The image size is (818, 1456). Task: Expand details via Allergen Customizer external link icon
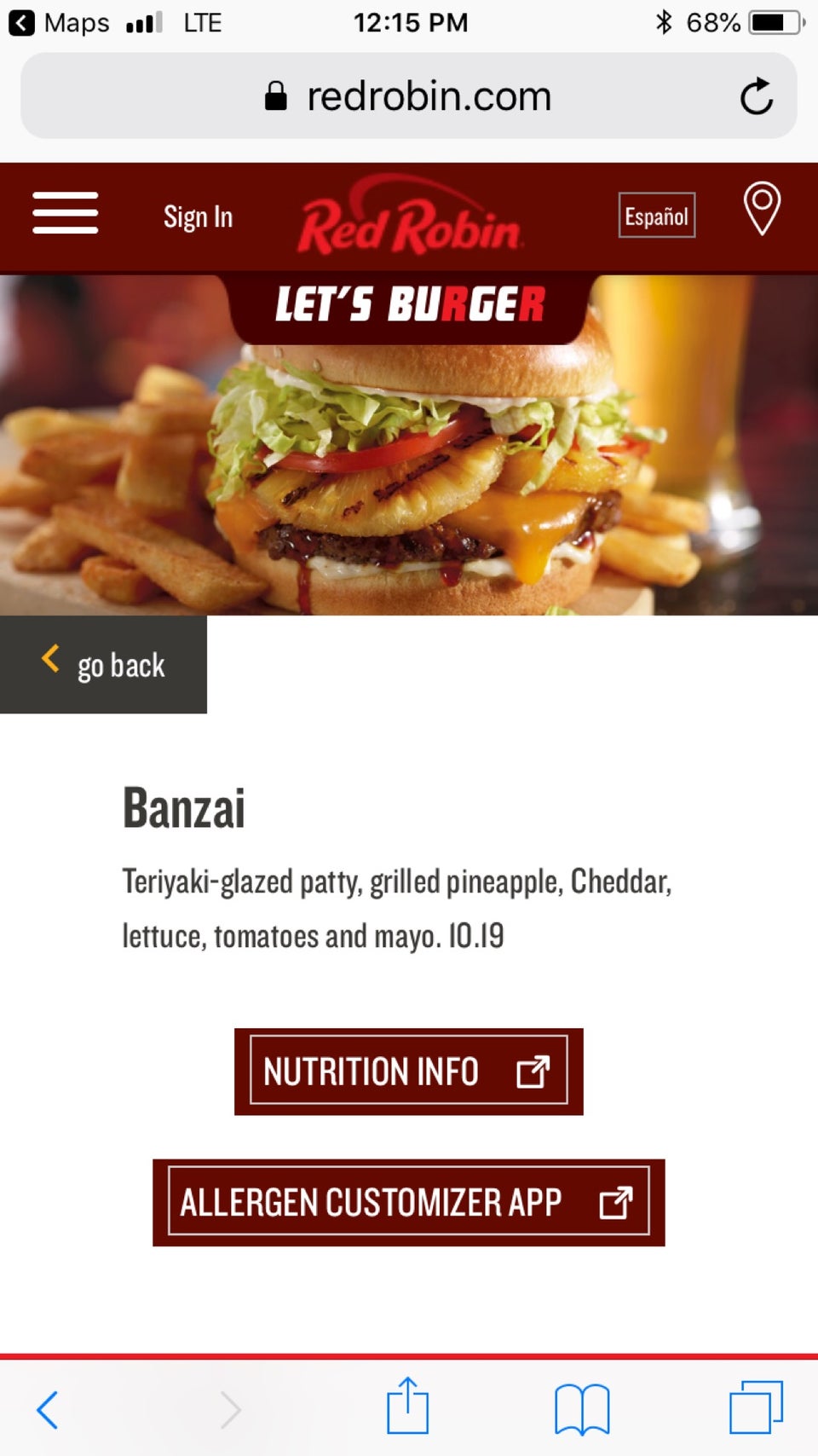click(x=619, y=1205)
